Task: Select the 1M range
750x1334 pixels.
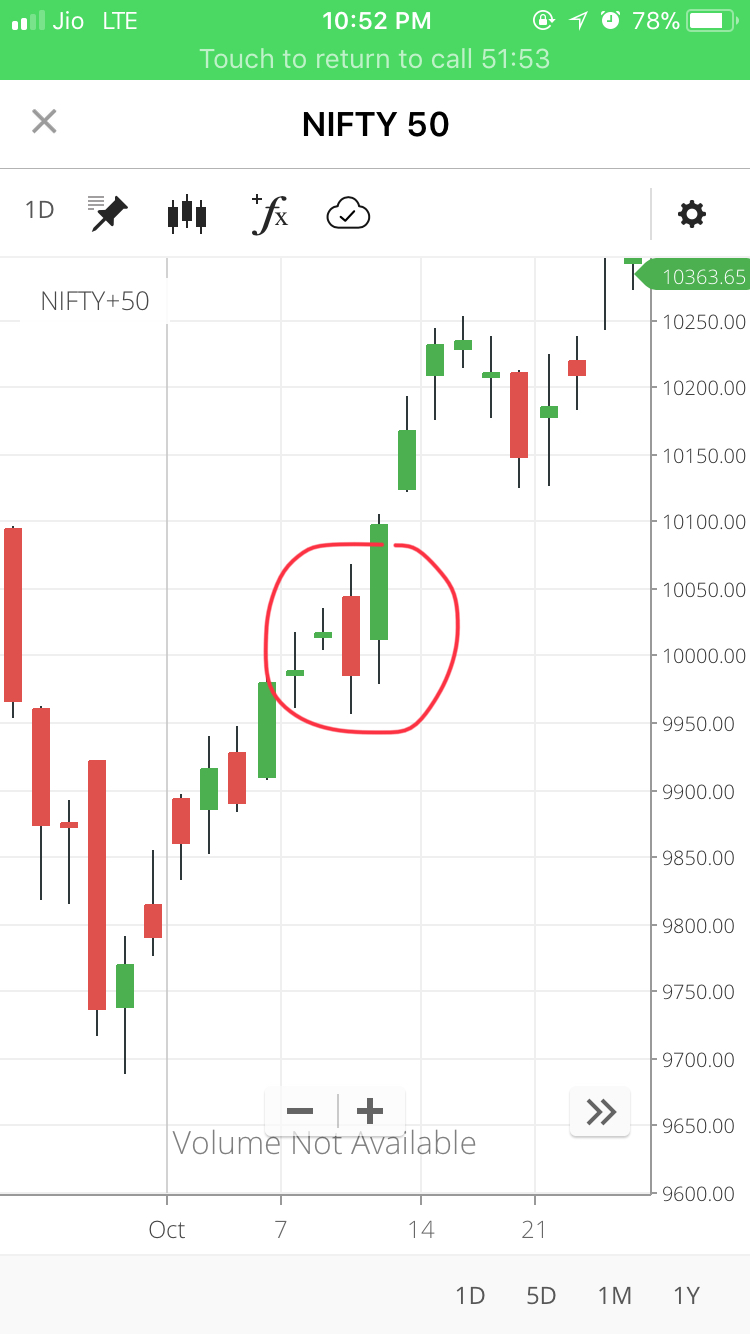Action: point(615,1296)
